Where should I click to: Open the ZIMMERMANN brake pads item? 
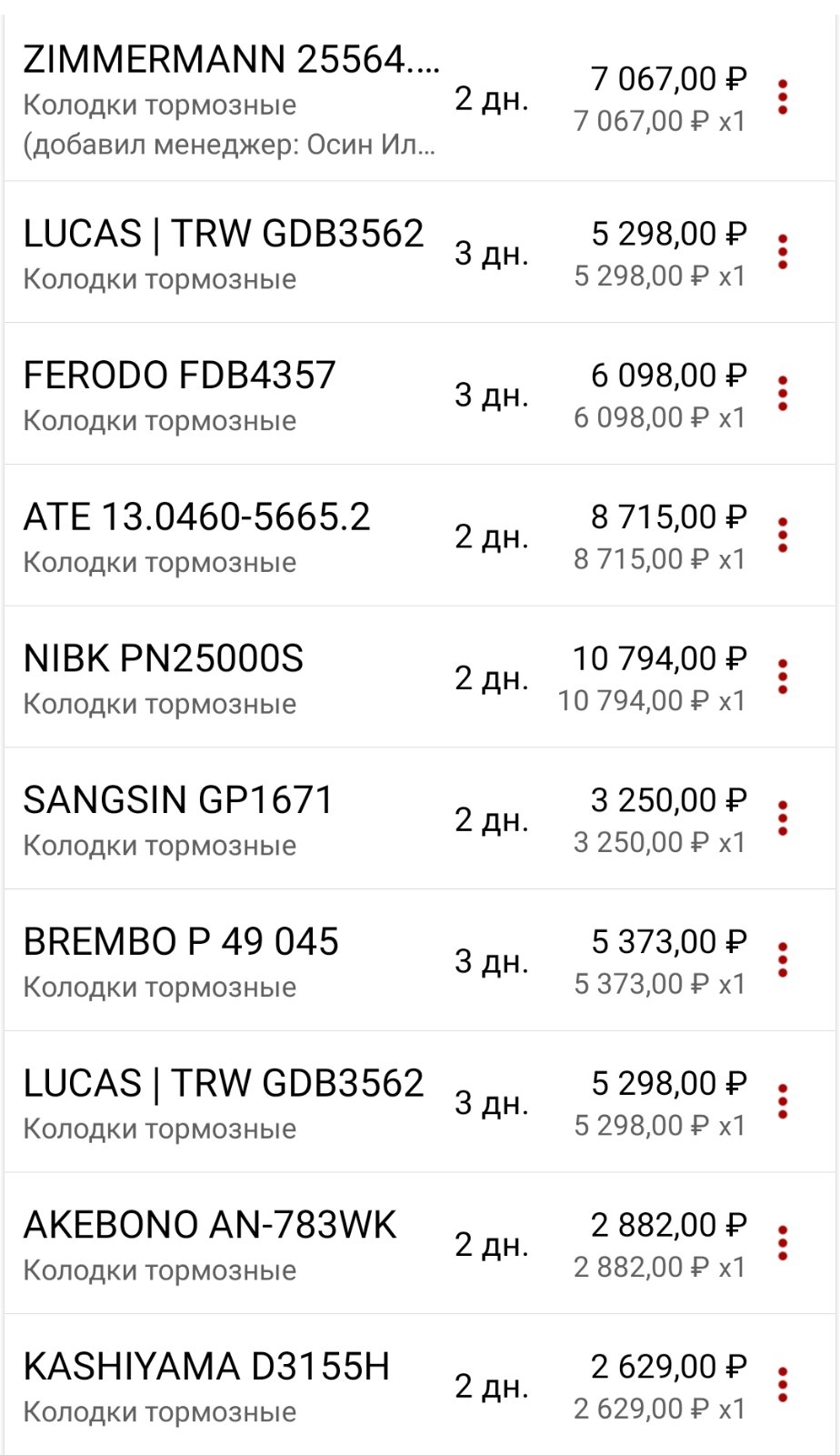pos(420,98)
